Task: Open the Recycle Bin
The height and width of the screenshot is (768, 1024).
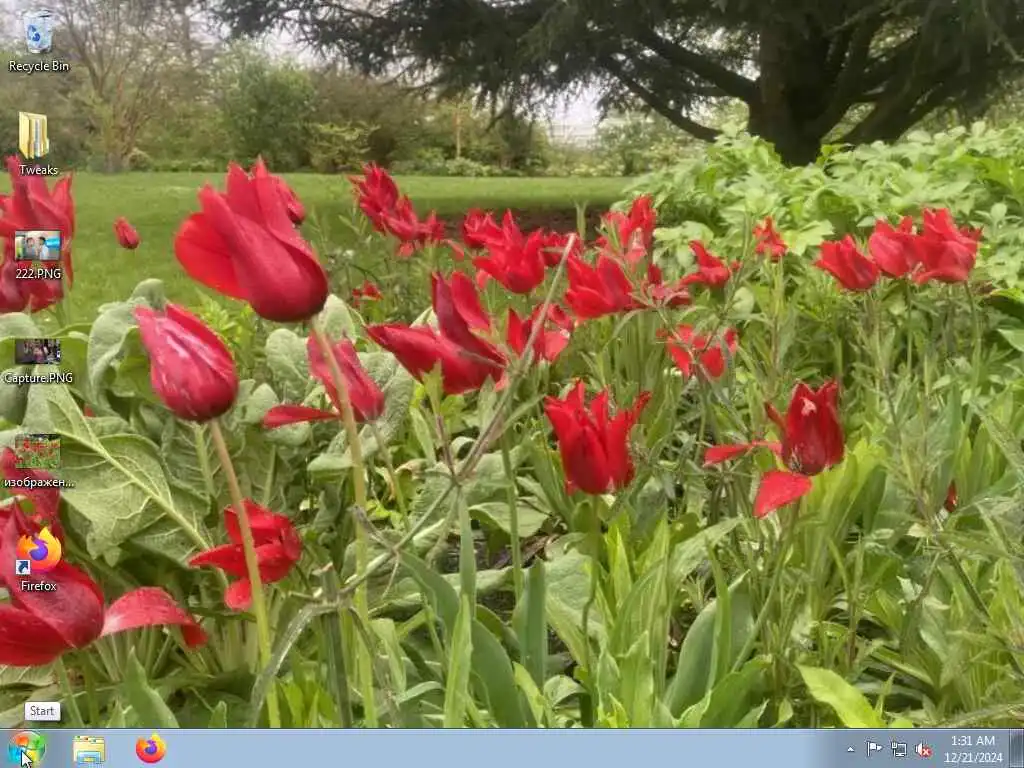Action: coord(38,33)
